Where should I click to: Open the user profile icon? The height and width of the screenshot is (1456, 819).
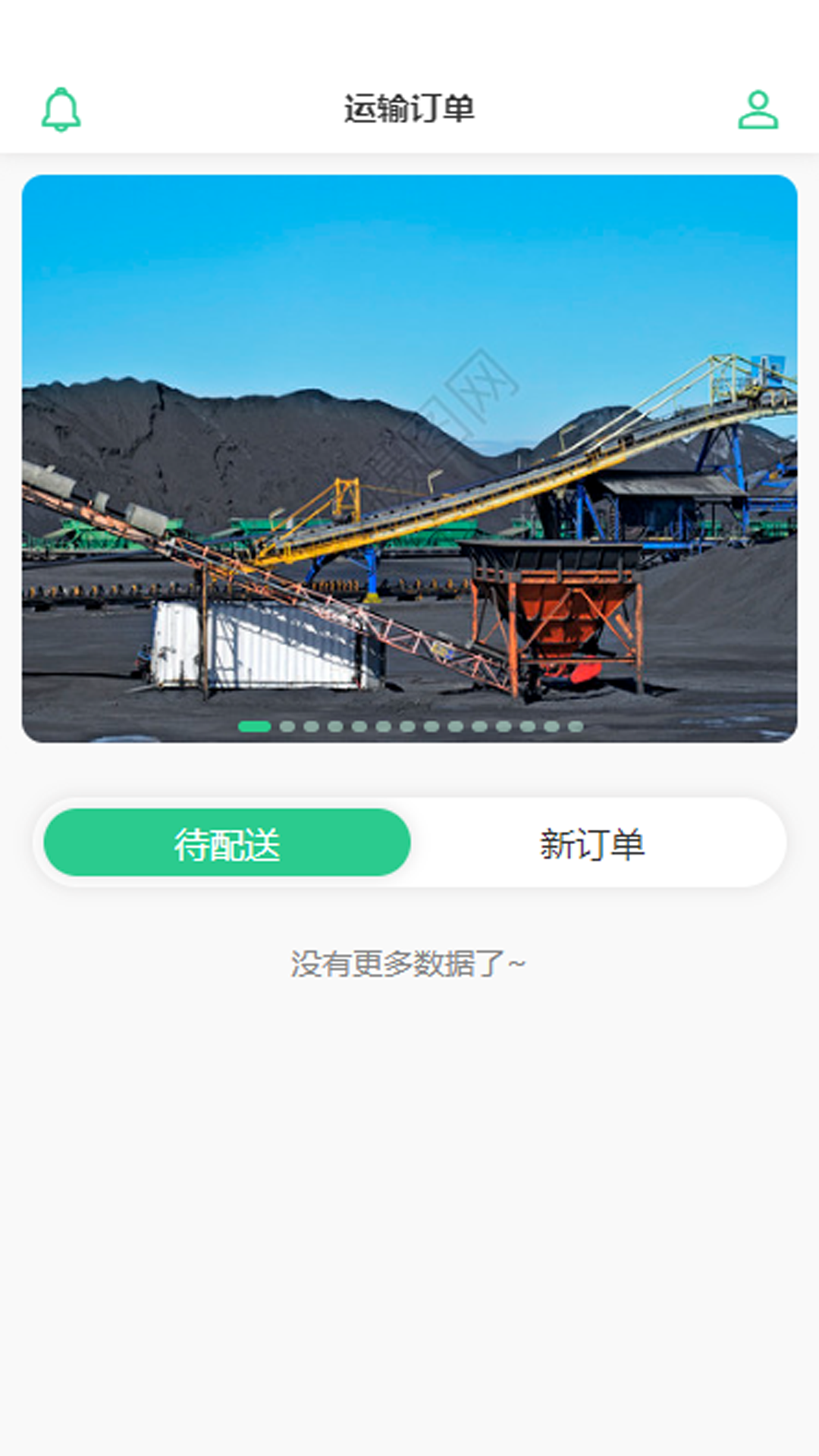[x=758, y=110]
